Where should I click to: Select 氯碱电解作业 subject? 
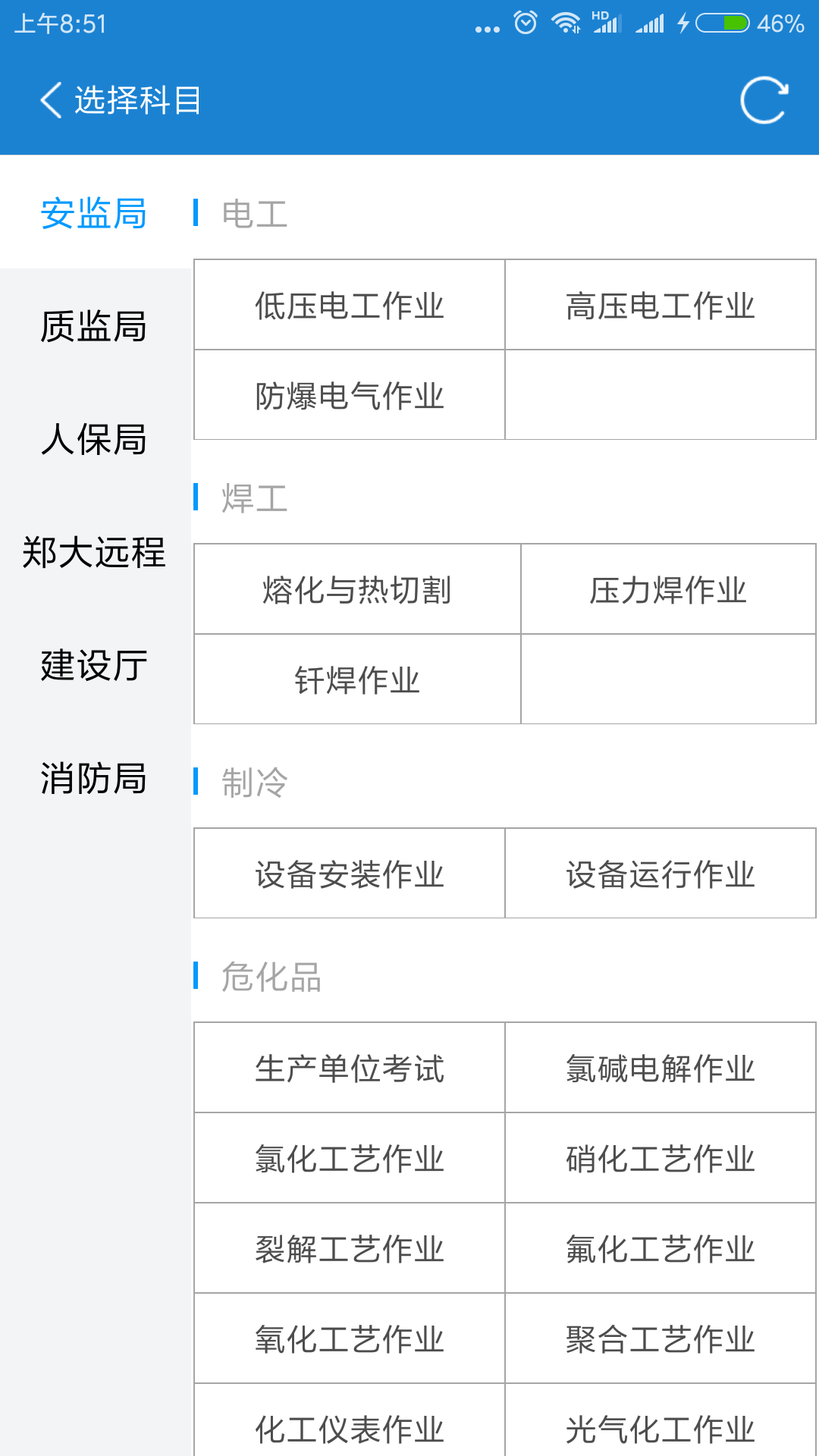pyautogui.click(x=661, y=1068)
